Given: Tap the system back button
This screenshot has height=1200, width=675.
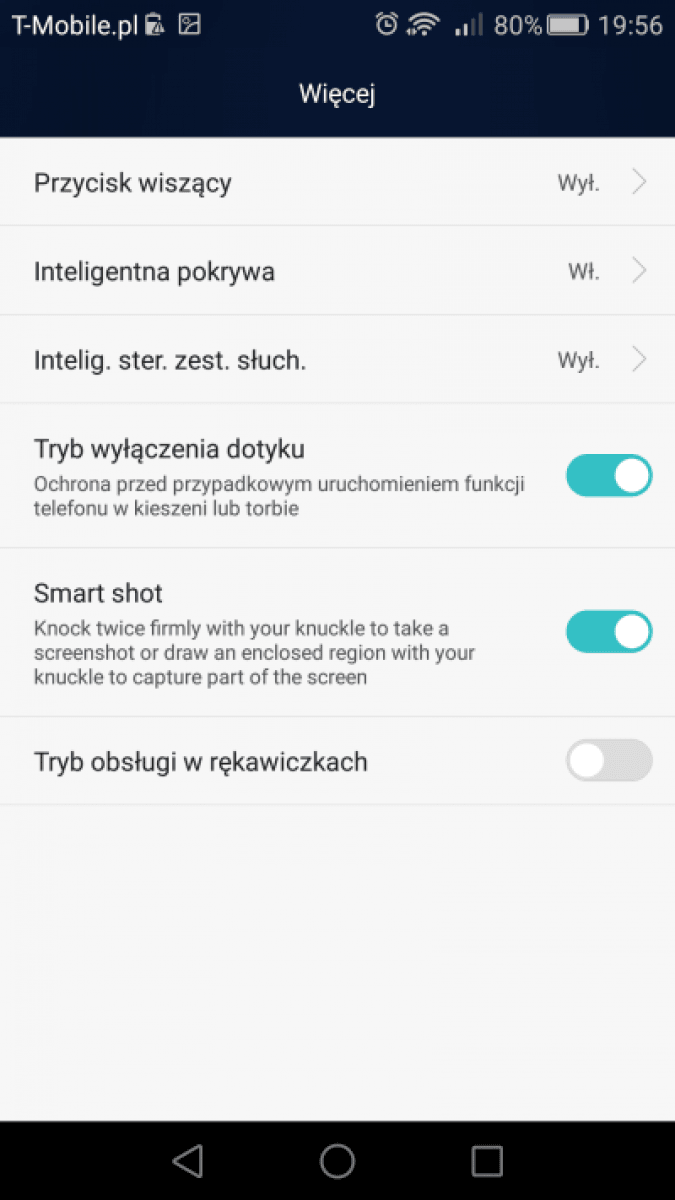Looking at the screenshot, I should point(188,1160).
